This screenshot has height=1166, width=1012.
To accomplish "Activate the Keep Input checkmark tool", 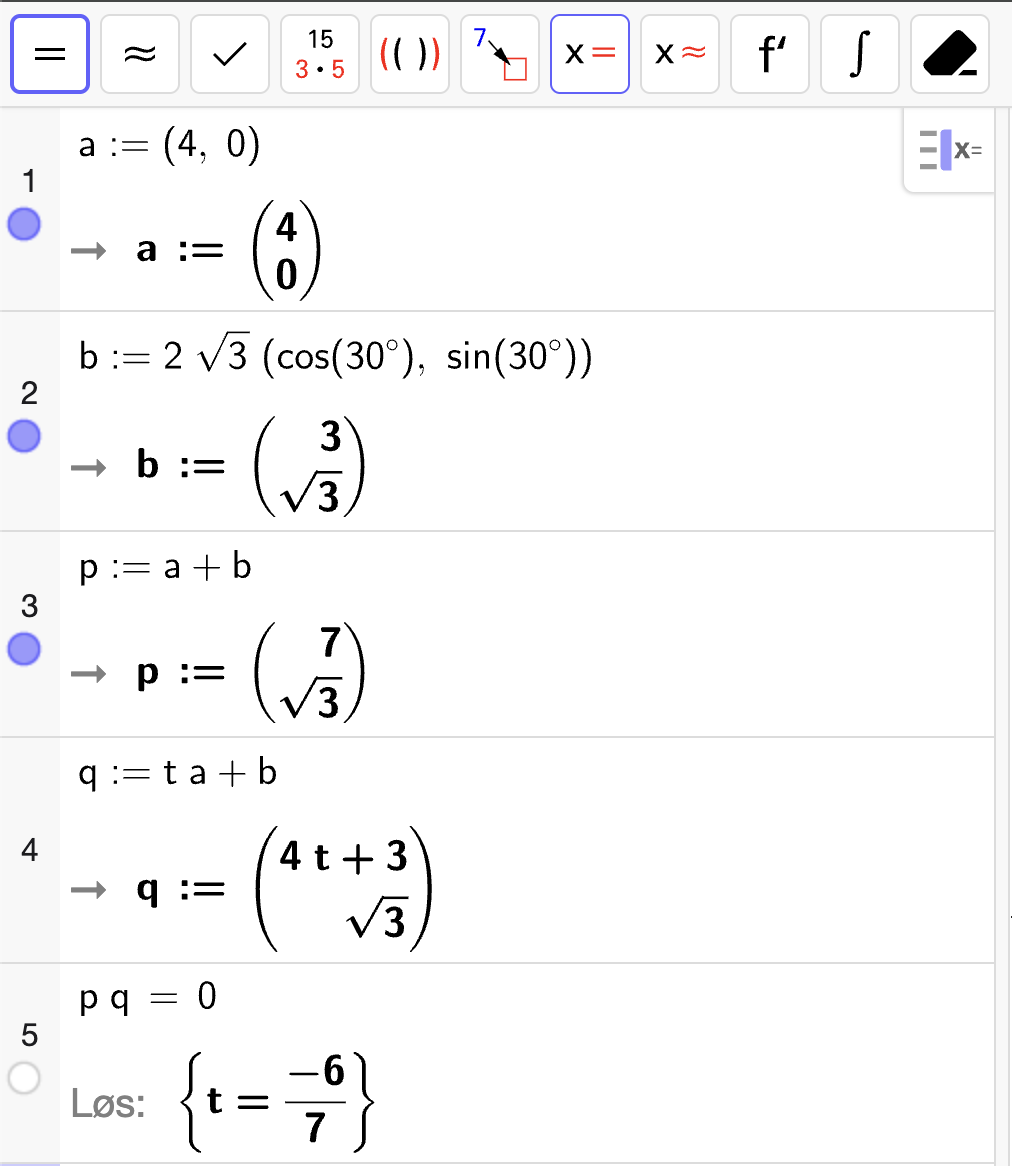I will tap(230, 54).
